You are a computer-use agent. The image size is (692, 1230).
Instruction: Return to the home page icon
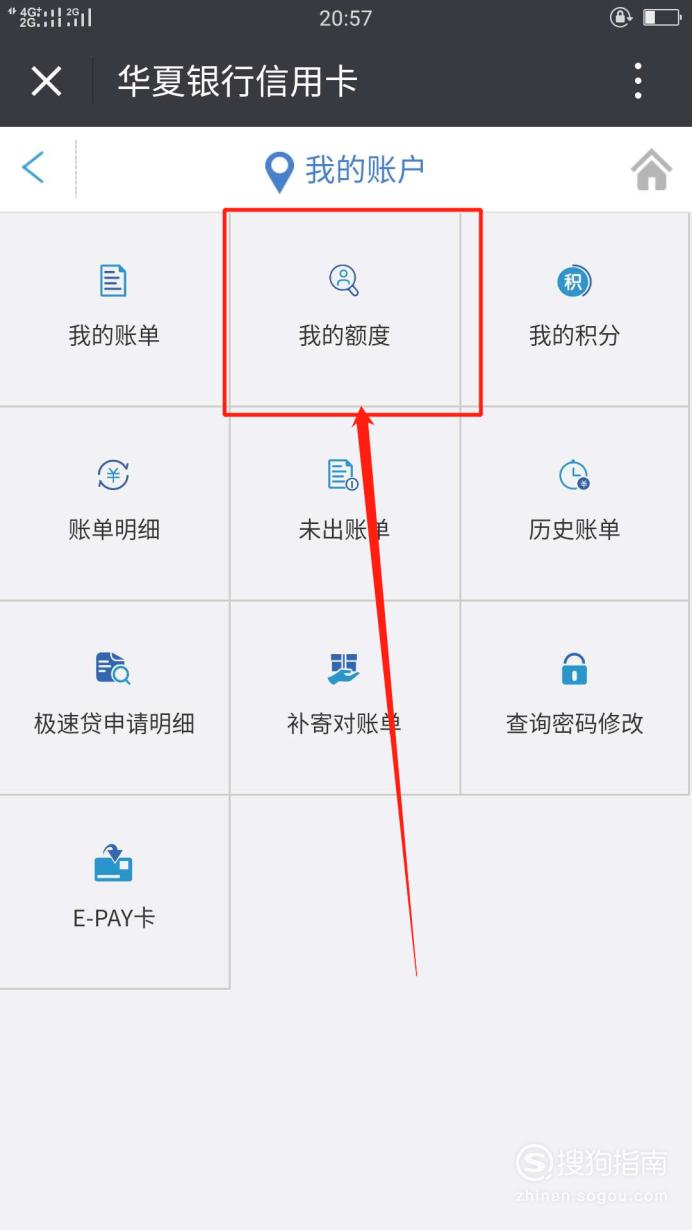(651, 170)
